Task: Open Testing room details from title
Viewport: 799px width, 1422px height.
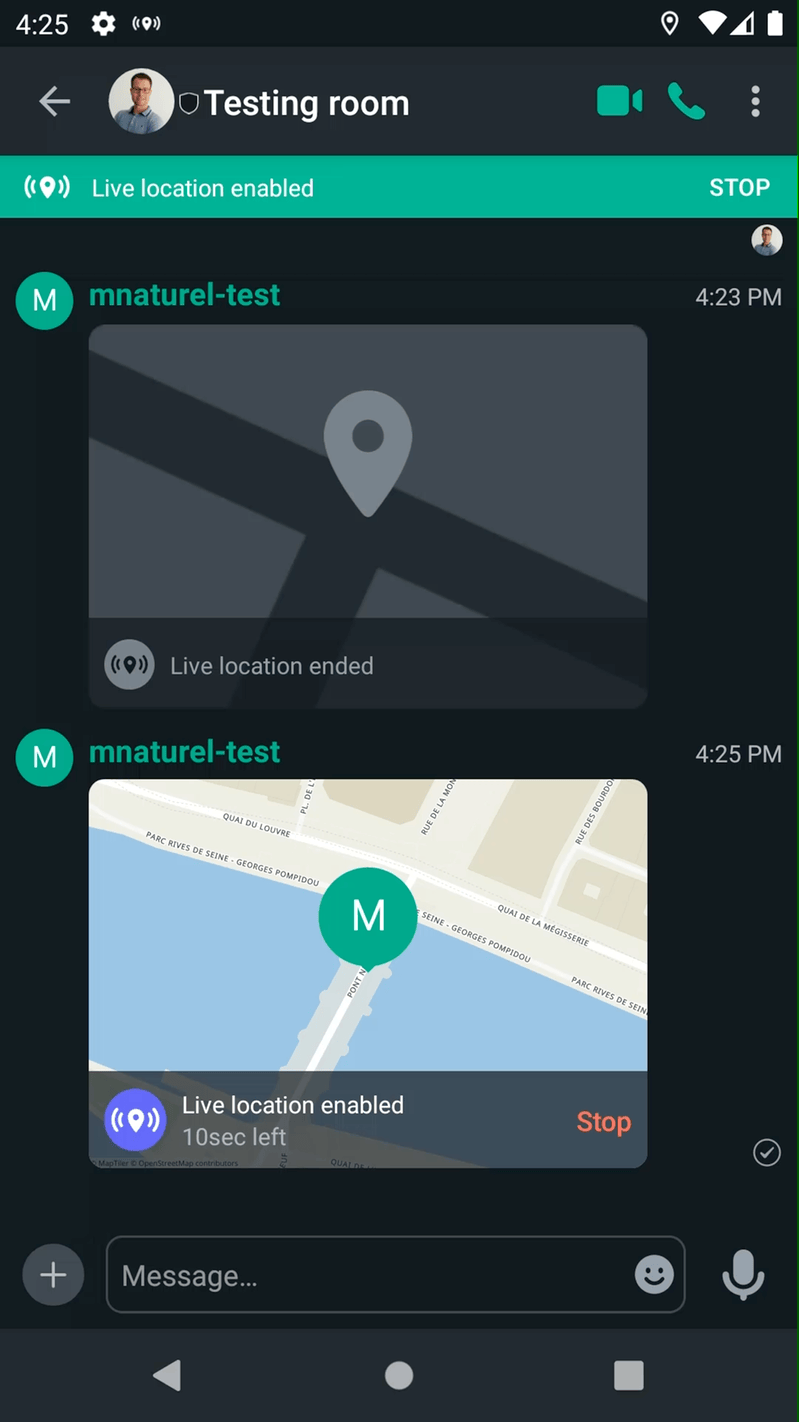Action: click(306, 103)
